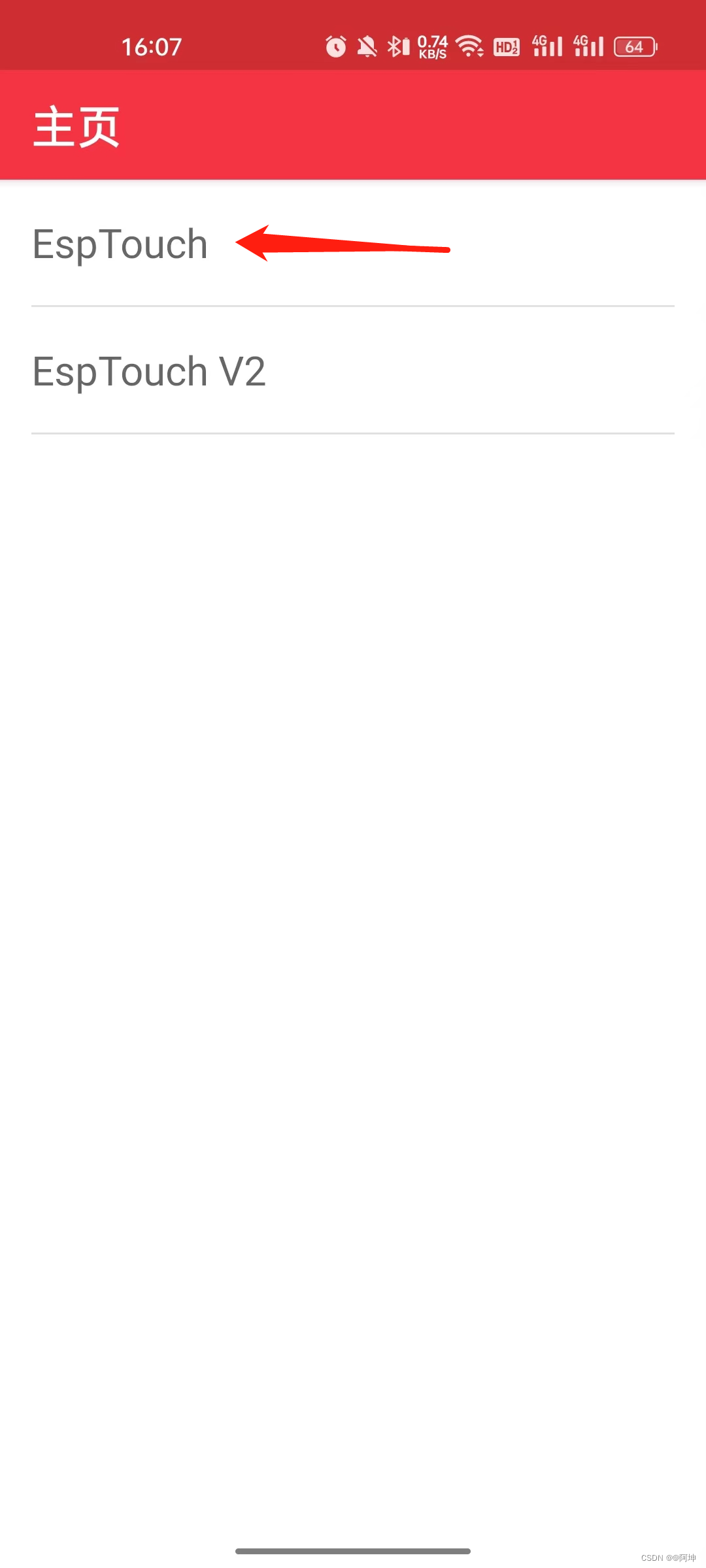Image resolution: width=706 pixels, height=1568 pixels.
Task: Tap the red app title bar
Action: coord(353,124)
